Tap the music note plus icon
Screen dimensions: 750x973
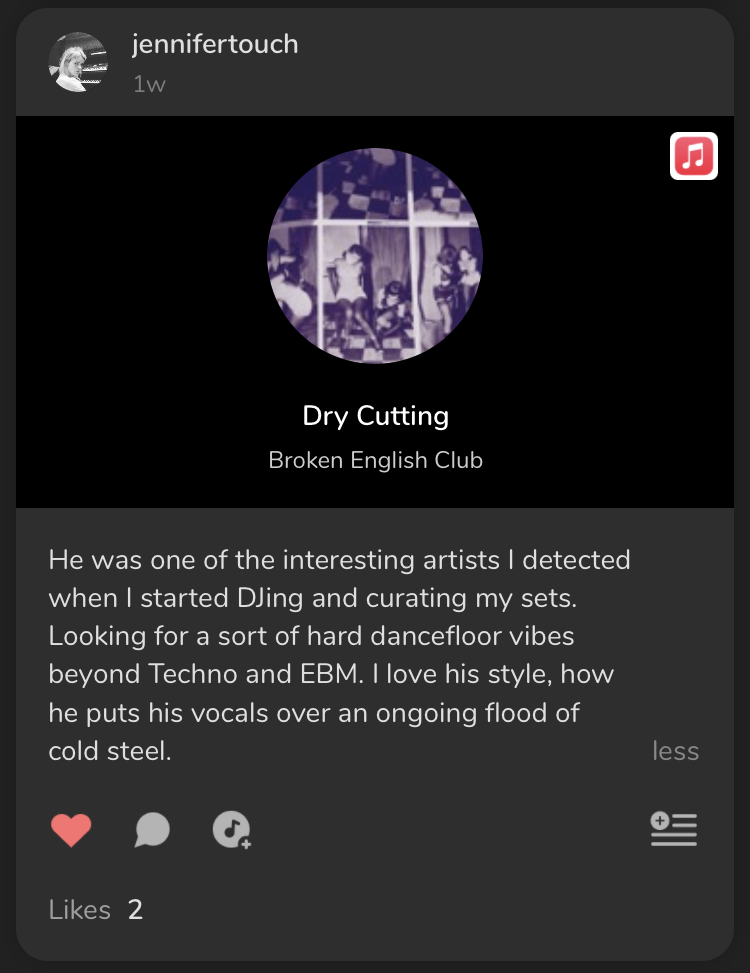[x=232, y=829]
